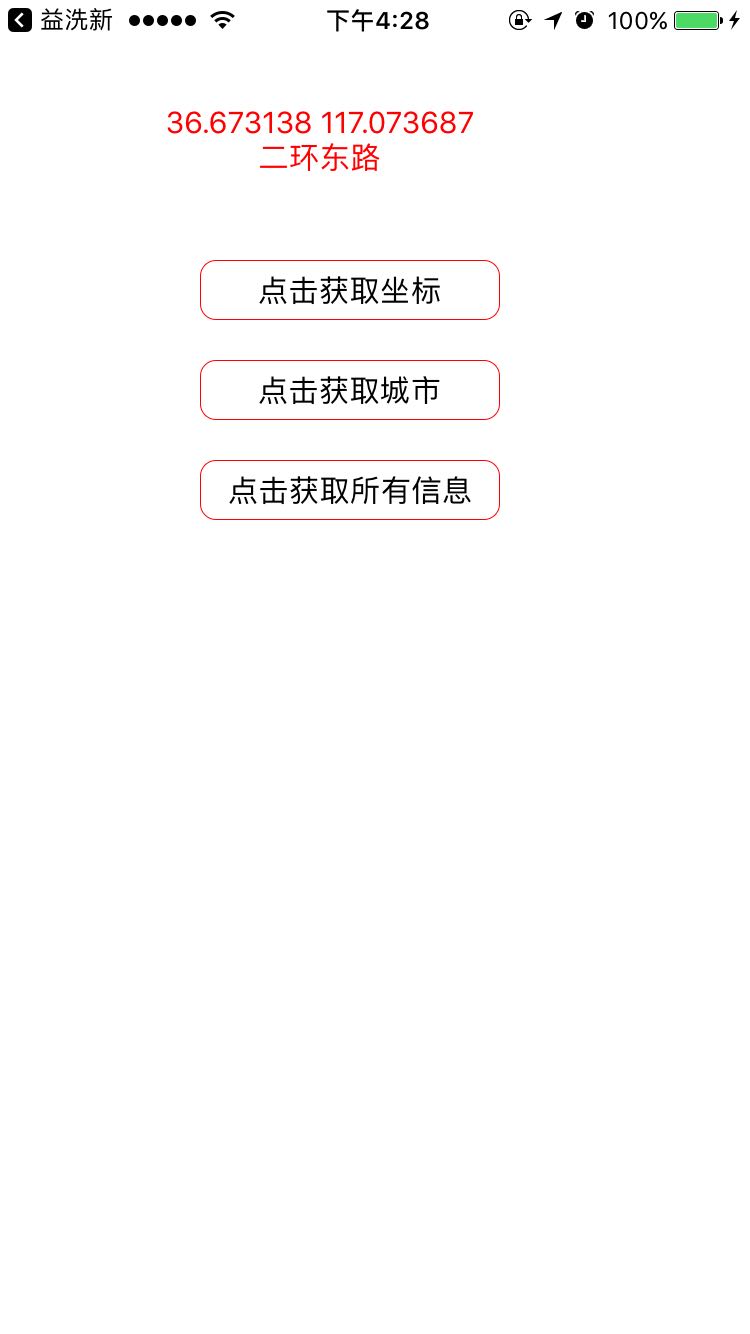Fetch all info with 点击获取所有信息
Viewport: 750px width, 1334px height.
point(350,490)
